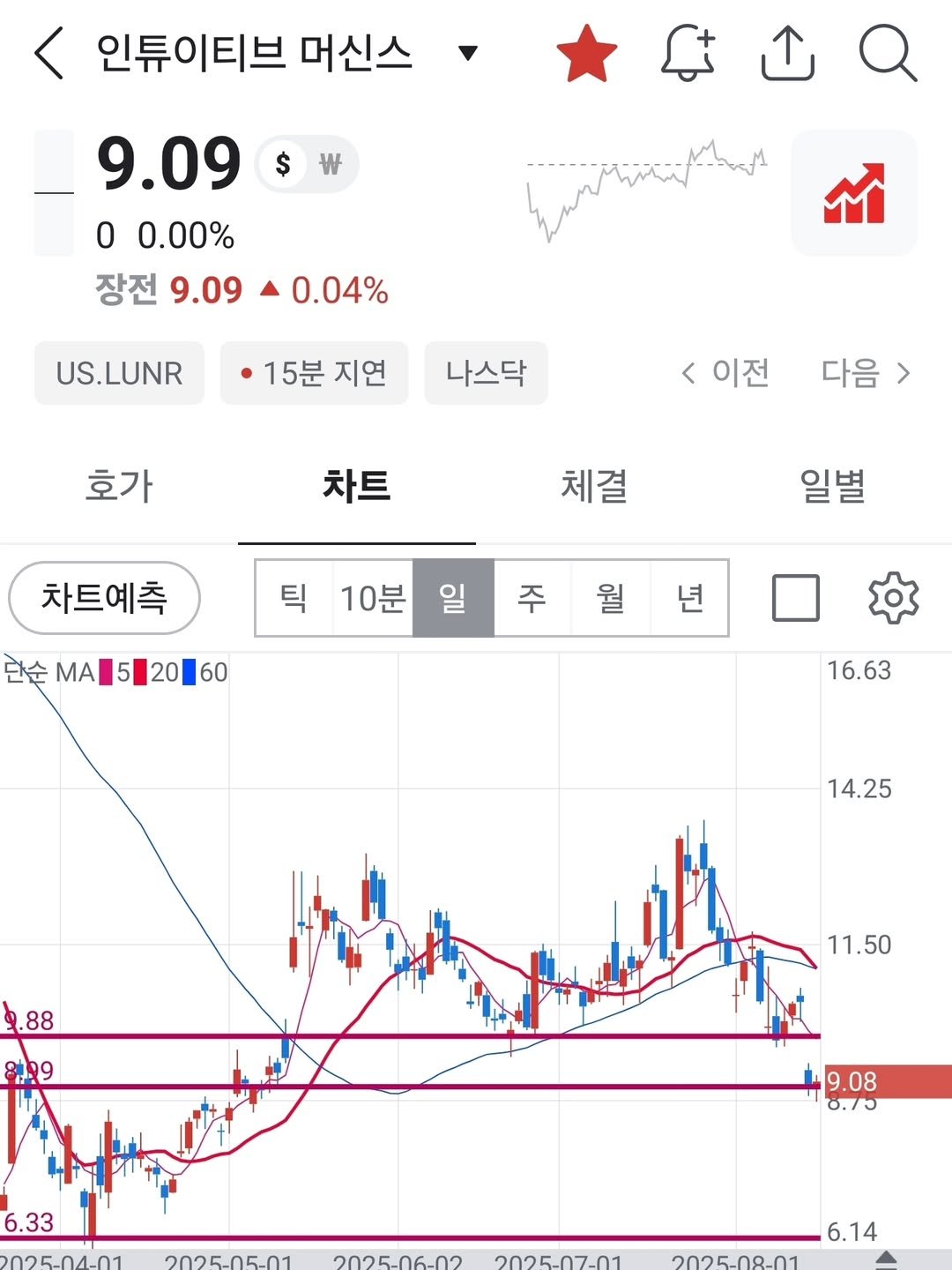
Task: Select the 월 monthly chart interval
Action: click(x=611, y=598)
